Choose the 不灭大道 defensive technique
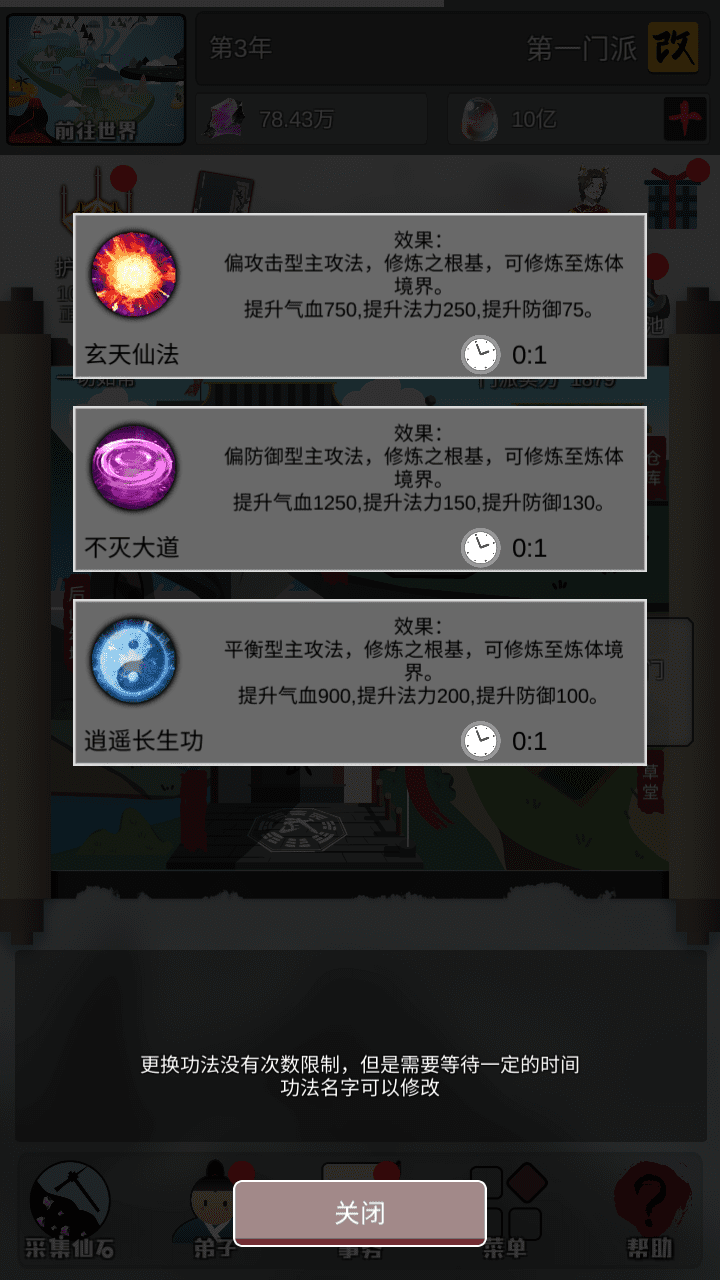Image resolution: width=720 pixels, height=1280 pixels. 360,489
